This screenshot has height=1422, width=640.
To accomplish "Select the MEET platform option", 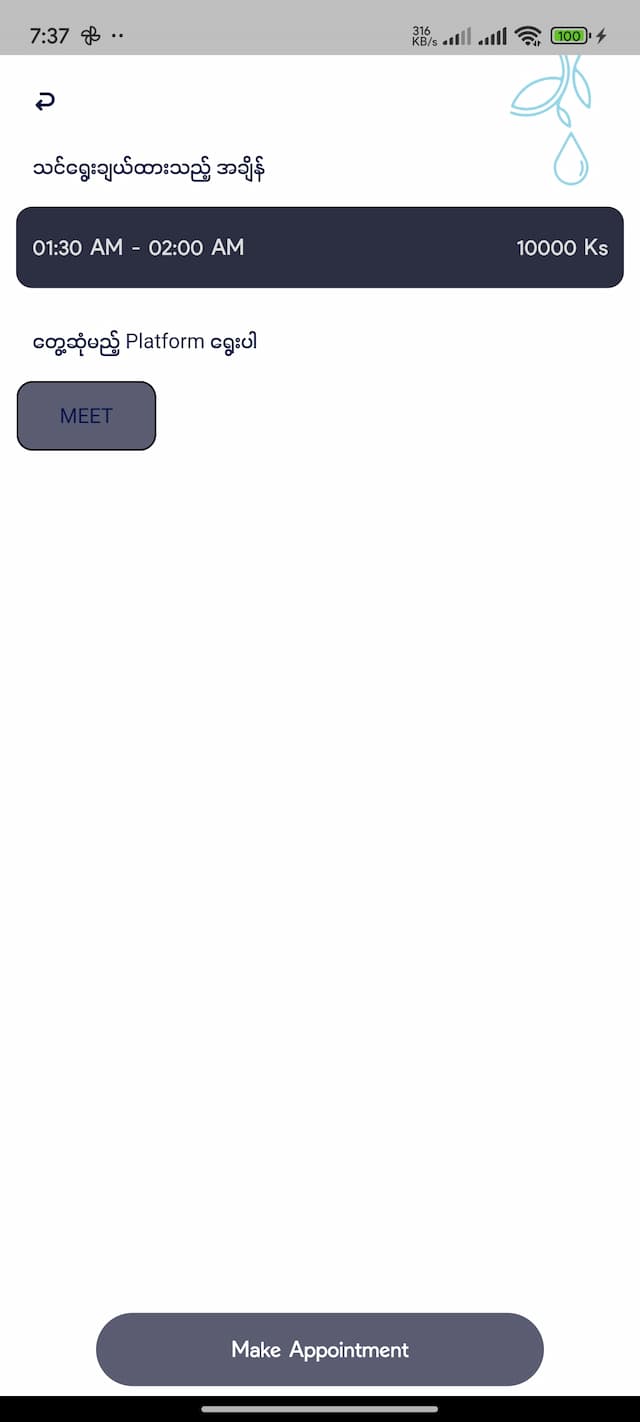I will pos(86,416).
